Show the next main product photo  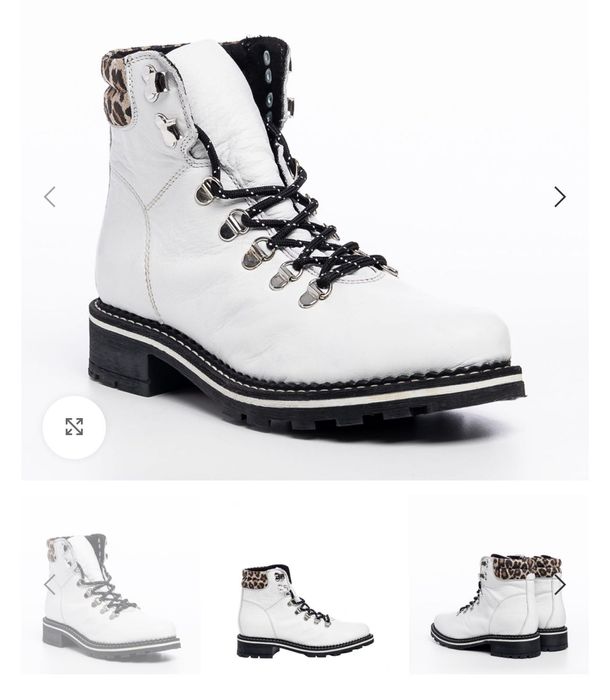[560, 197]
